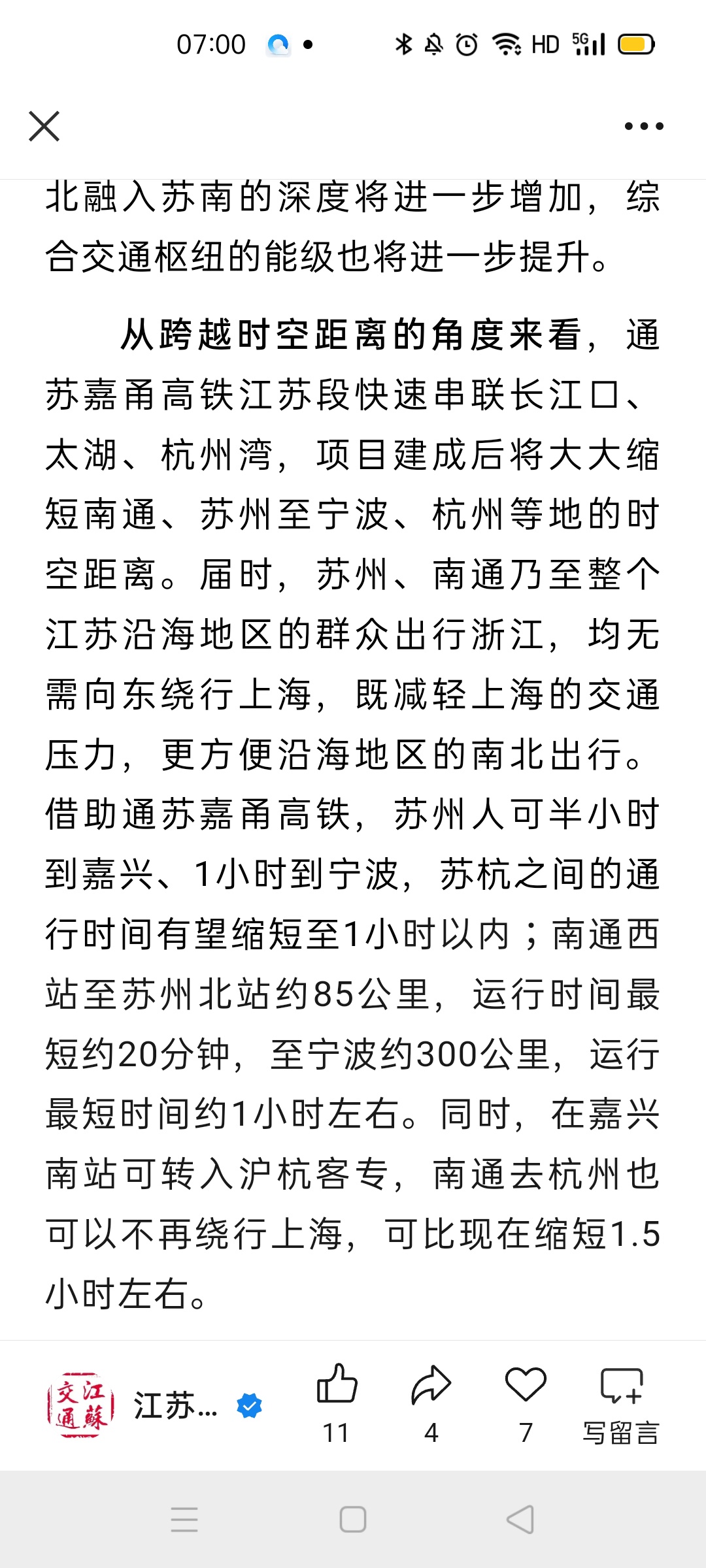Close the article with the X icon

(44, 126)
